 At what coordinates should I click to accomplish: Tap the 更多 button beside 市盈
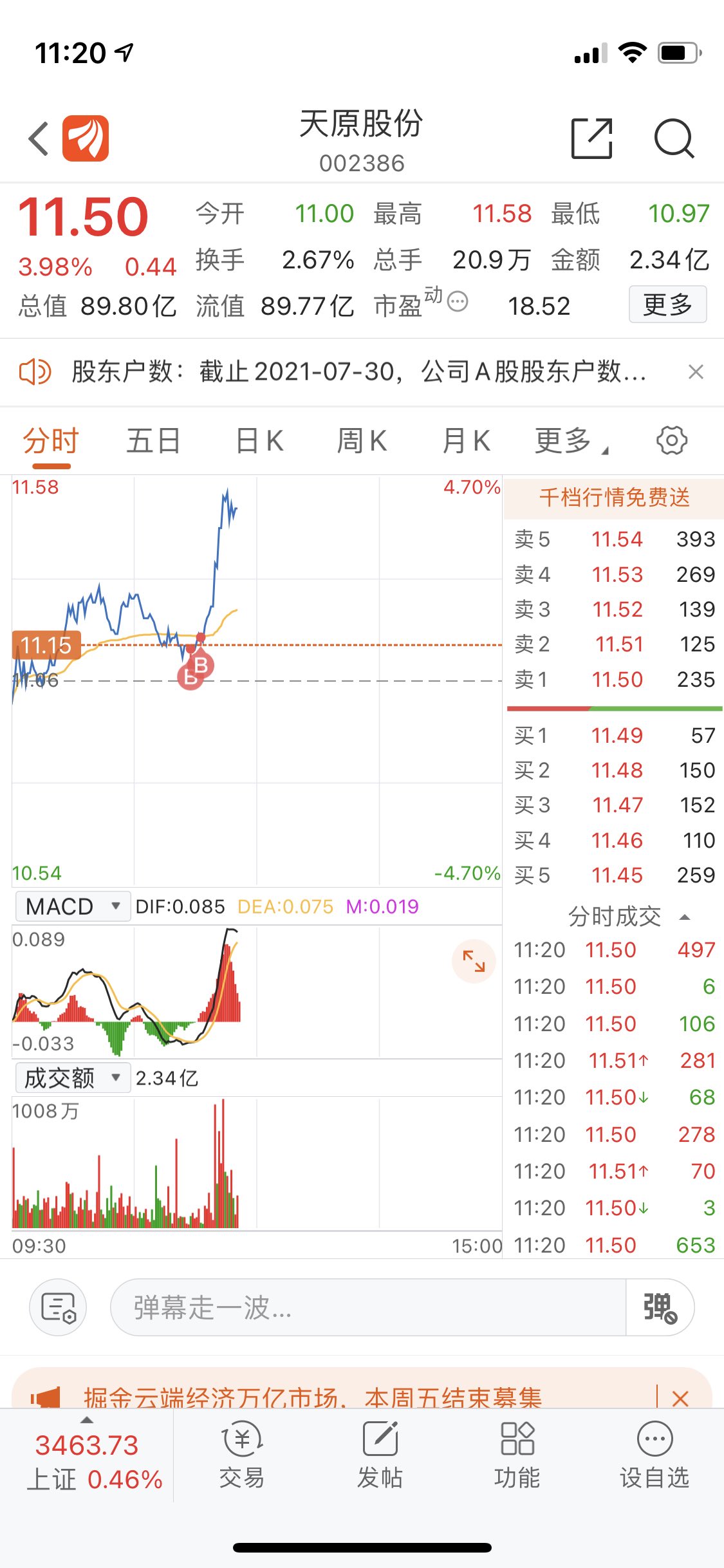[x=667, y=304]
